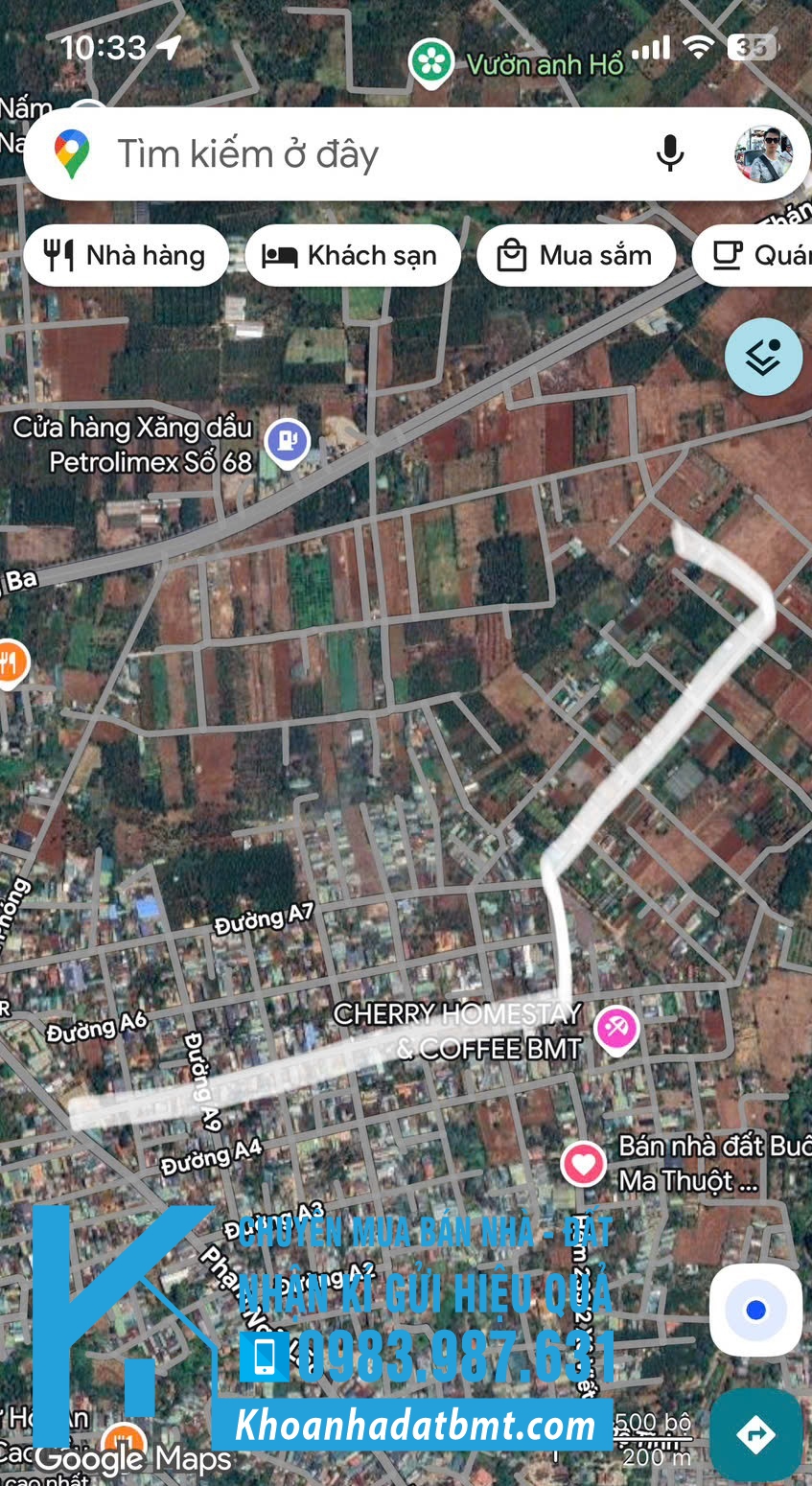This screenshot has height=1486, width=812.
Task: Open the account profile picture
Action: tap(763, 153)
